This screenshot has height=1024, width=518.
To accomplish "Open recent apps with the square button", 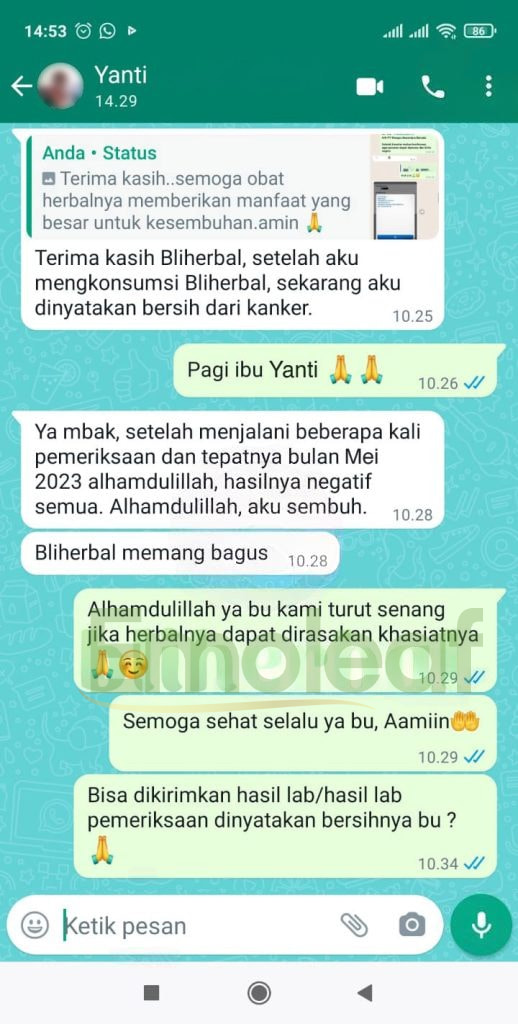I will pos(152,993).
